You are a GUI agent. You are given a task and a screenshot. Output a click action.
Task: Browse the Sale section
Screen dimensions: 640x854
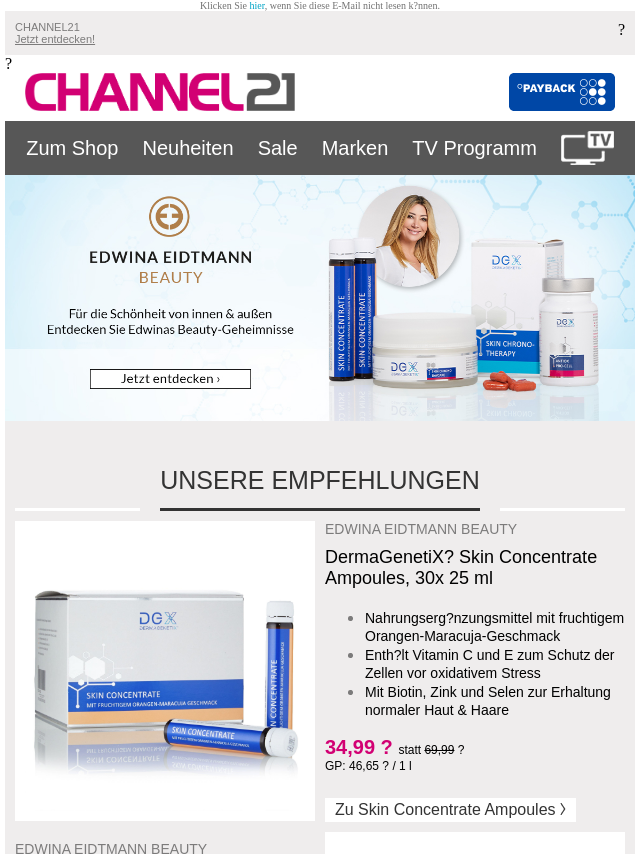pyautogui.click(x=277, y=148)
